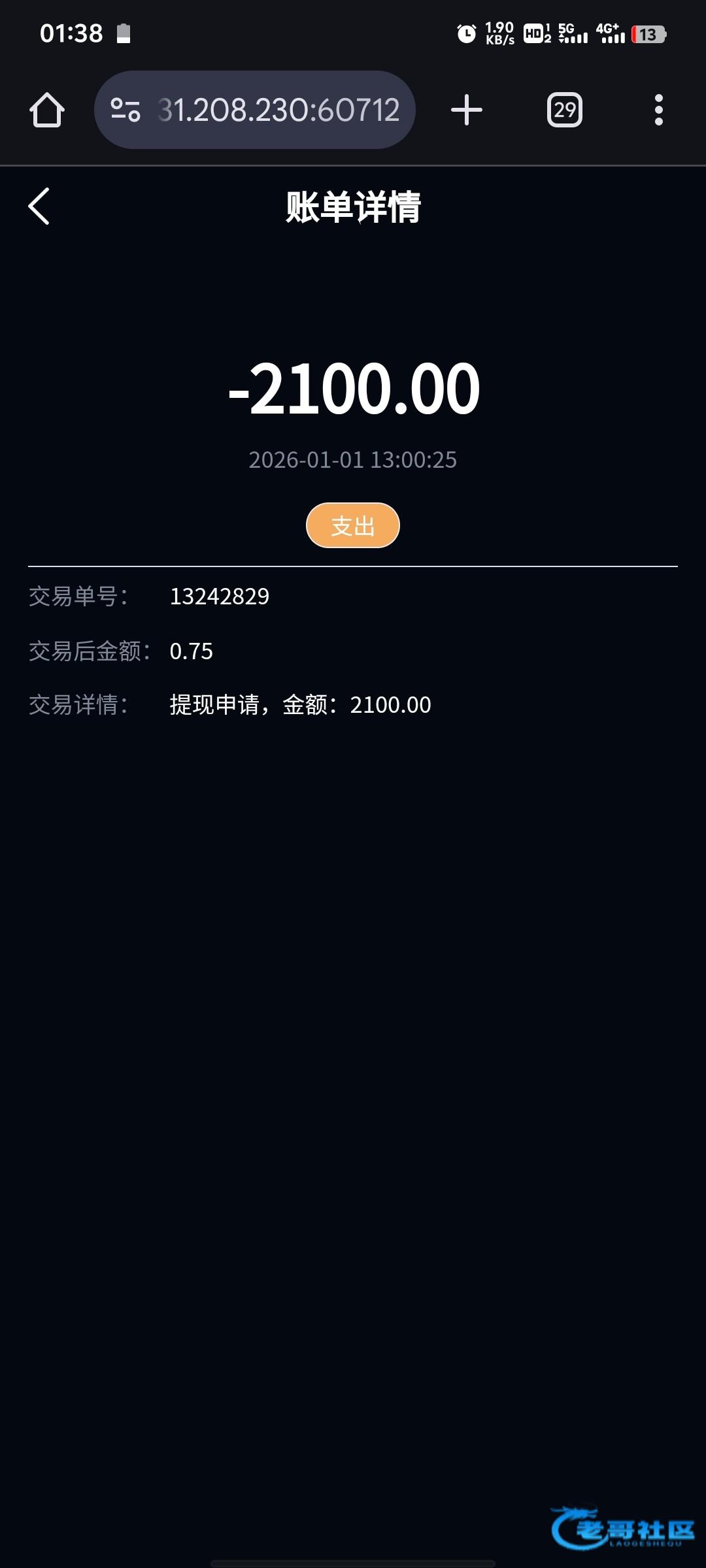The height and width of the screenshot is (1568, 706).
Task: Open a new browser tab
Action: click(x=467, y=110)
